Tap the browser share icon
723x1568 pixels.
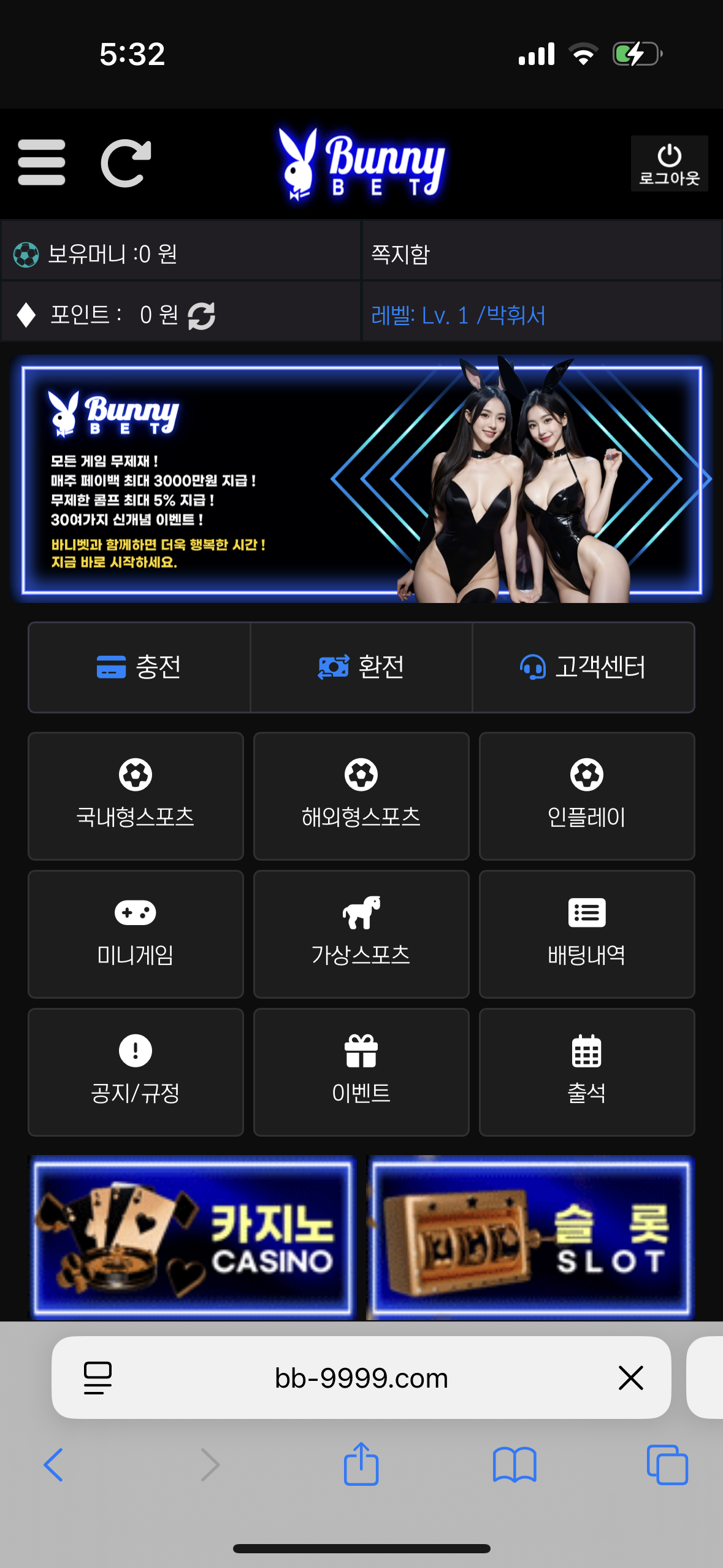[361, 1464]
